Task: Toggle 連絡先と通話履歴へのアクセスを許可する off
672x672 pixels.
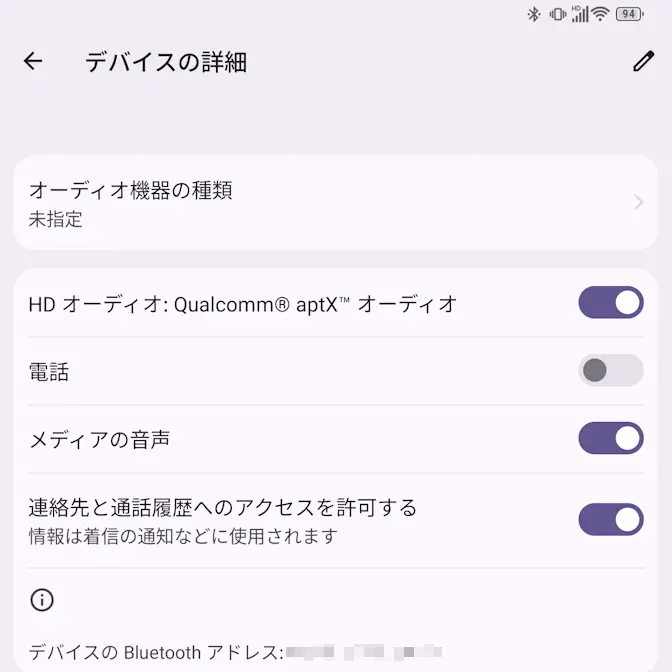Action: (x=610, y=520)
